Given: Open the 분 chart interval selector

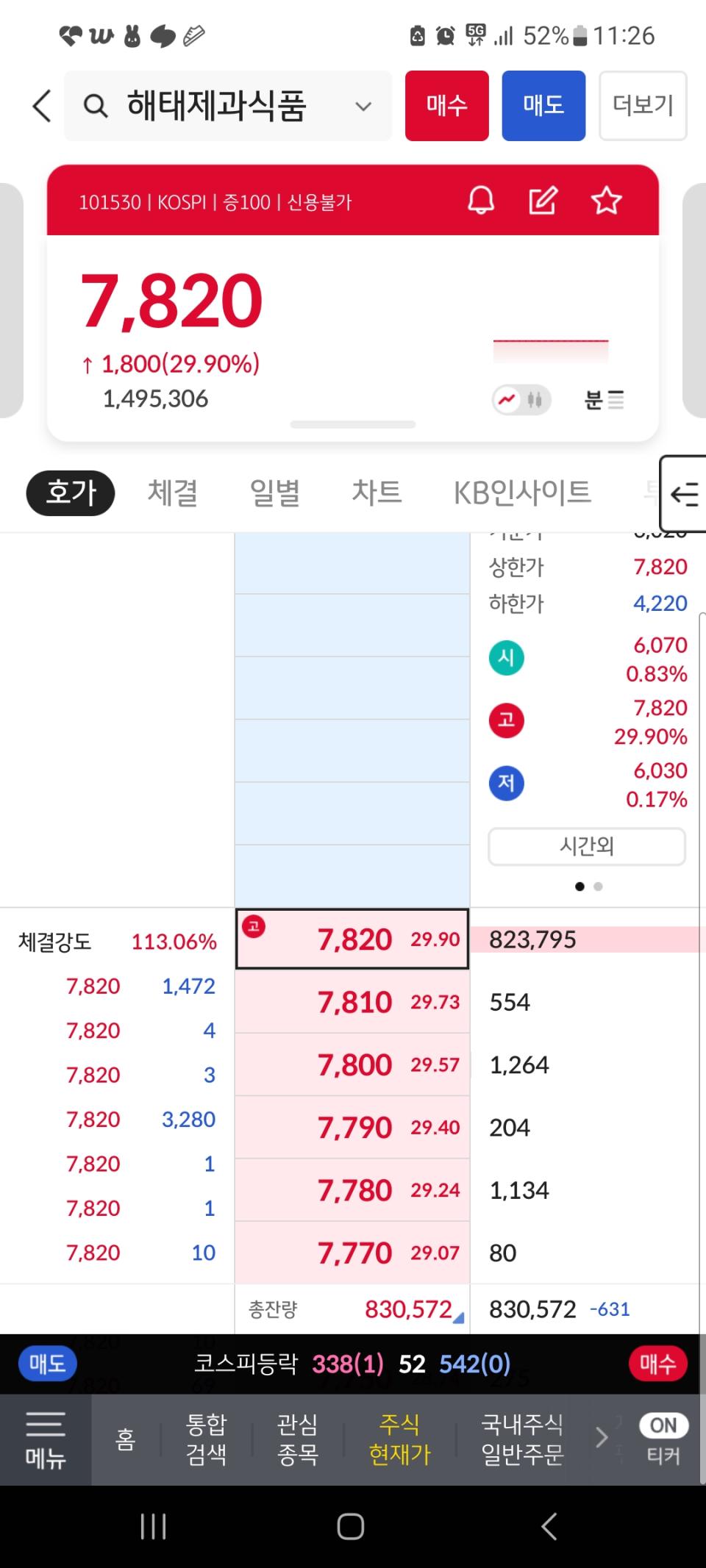Looking at the screenshot, I should point(604,400).
